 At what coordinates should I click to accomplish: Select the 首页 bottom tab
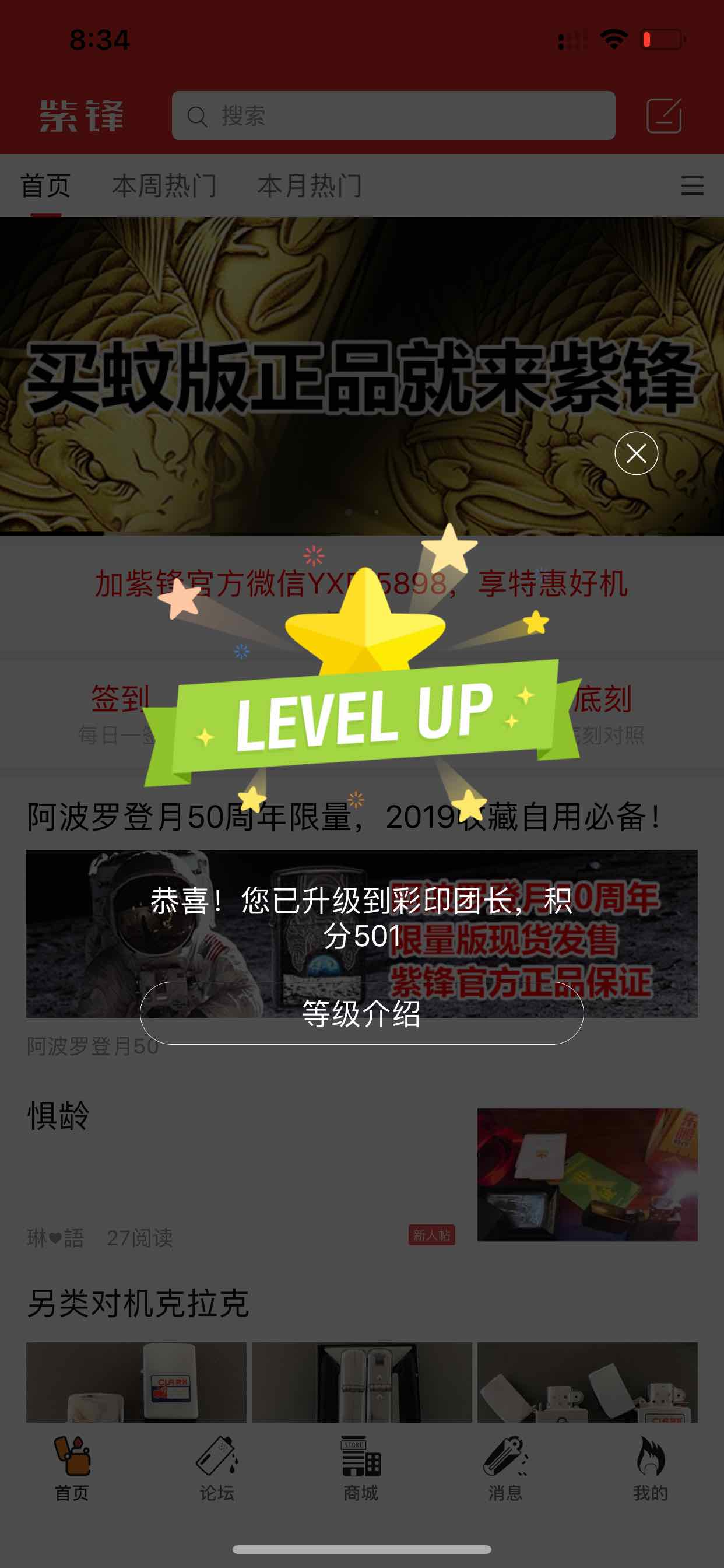pos(72,1468)
